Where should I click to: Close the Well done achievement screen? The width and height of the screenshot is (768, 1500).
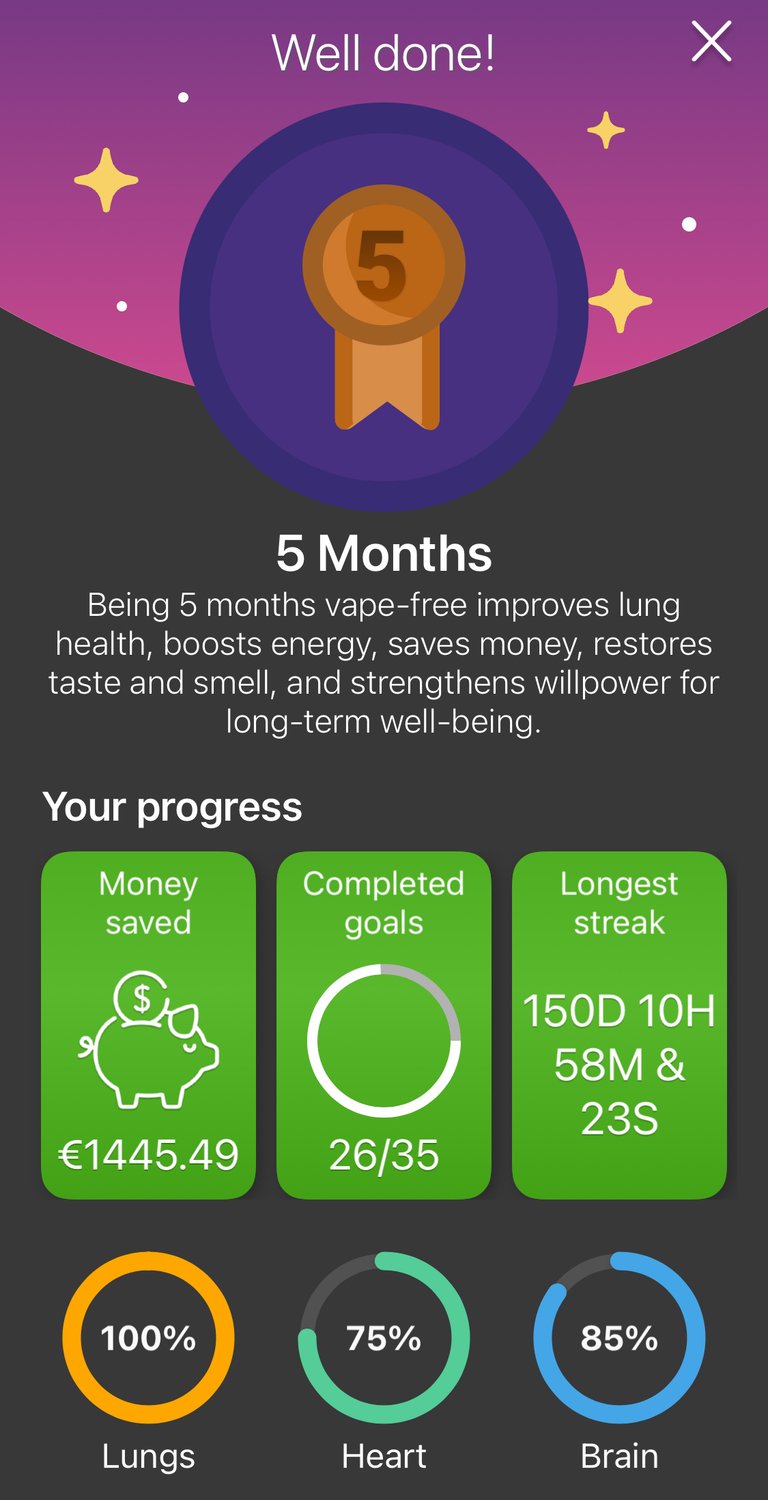(x=711, y=42)
